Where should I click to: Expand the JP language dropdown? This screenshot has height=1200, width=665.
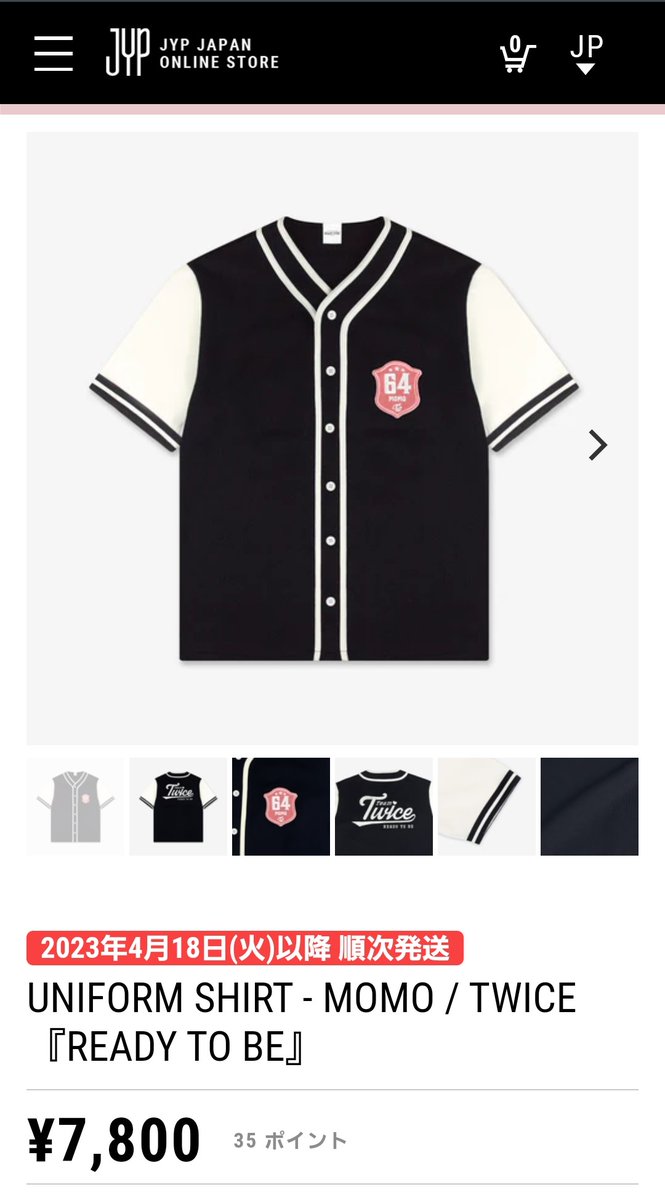click(x=586, y=54)
